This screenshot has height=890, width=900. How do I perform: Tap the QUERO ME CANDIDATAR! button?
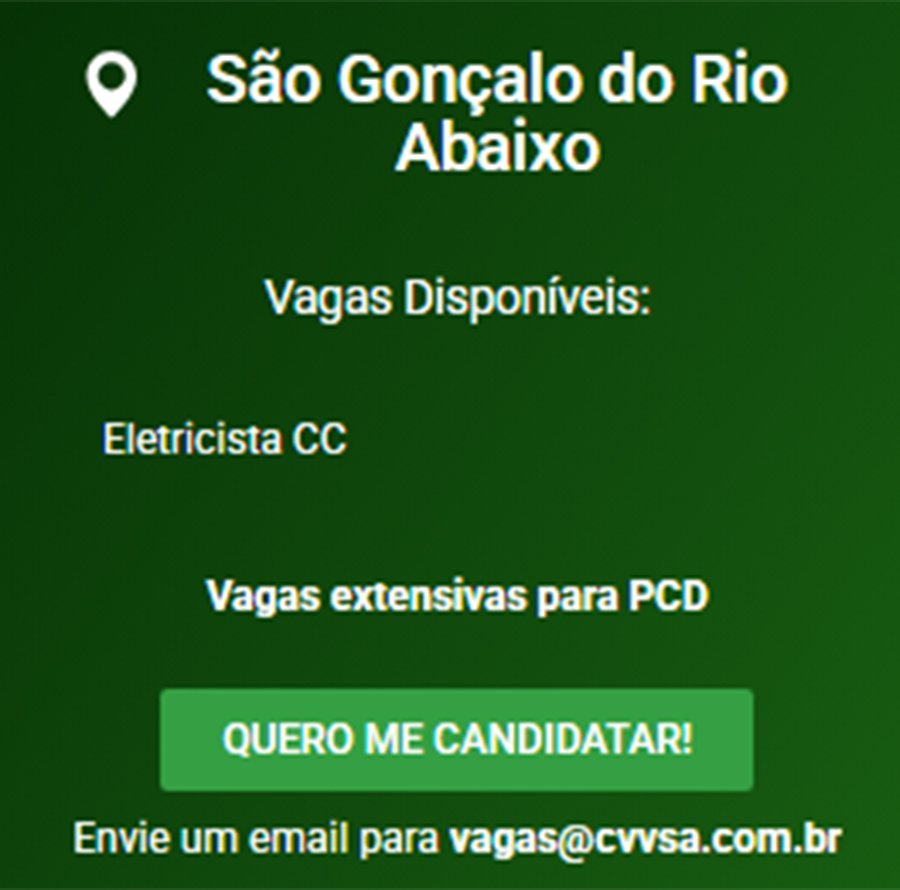point(456,740)
